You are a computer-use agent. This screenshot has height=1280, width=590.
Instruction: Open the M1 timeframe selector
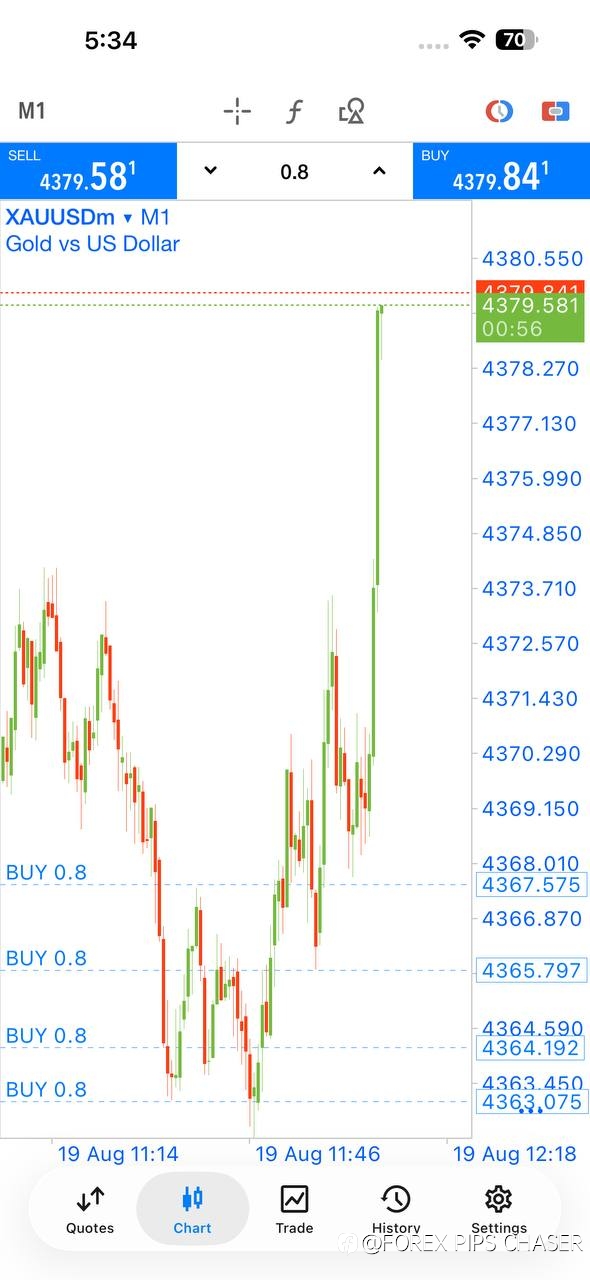(32, 111)
